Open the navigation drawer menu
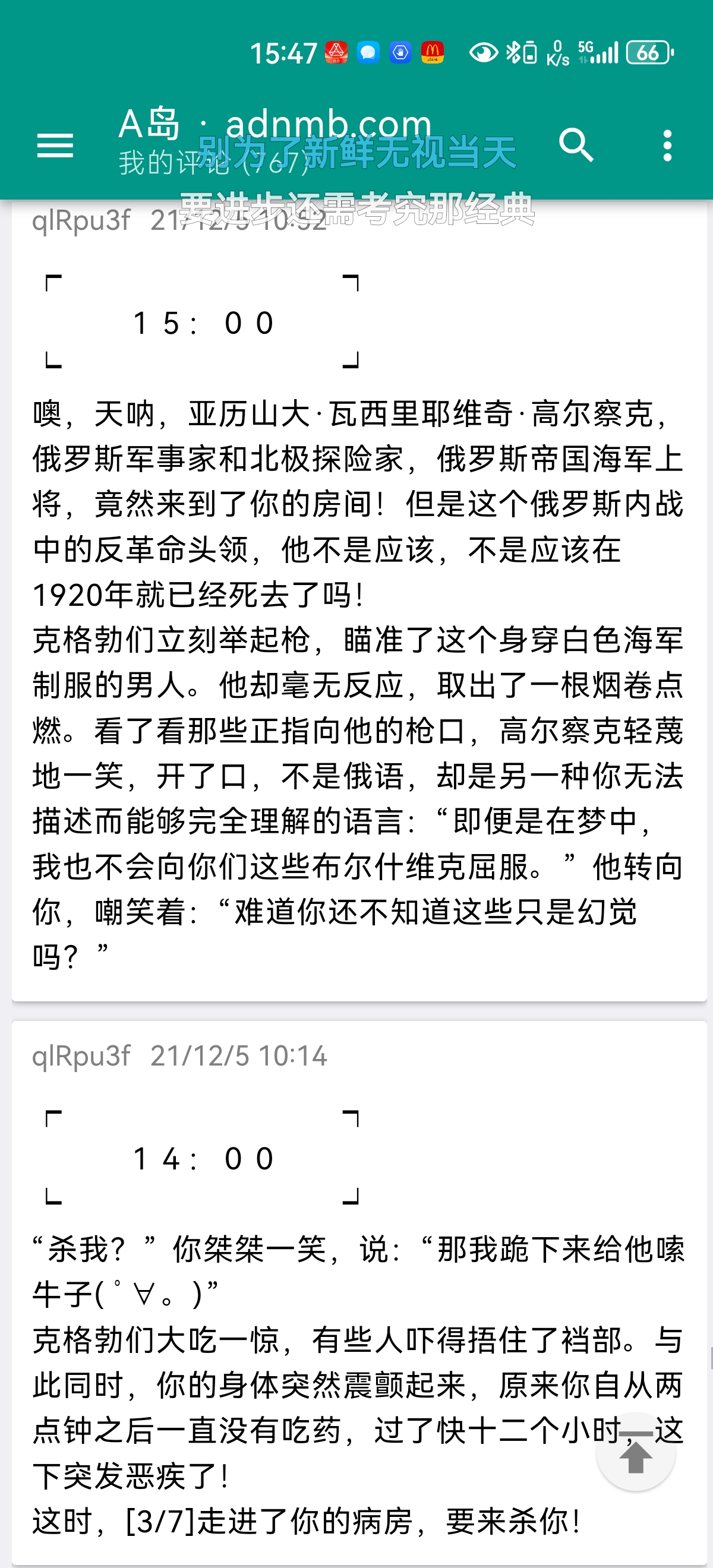 click(x=55, y=146)
